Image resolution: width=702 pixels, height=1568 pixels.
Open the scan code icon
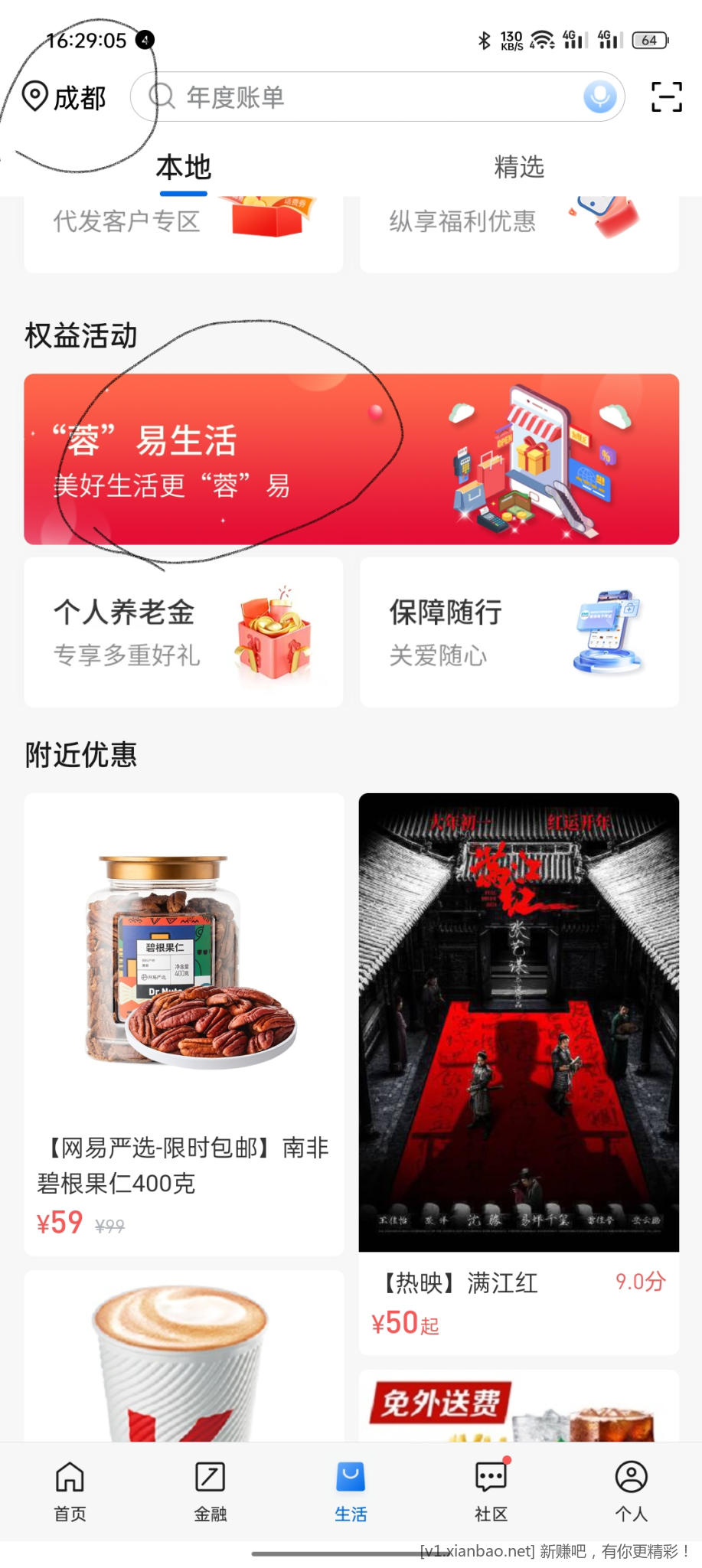coord(666,97)
